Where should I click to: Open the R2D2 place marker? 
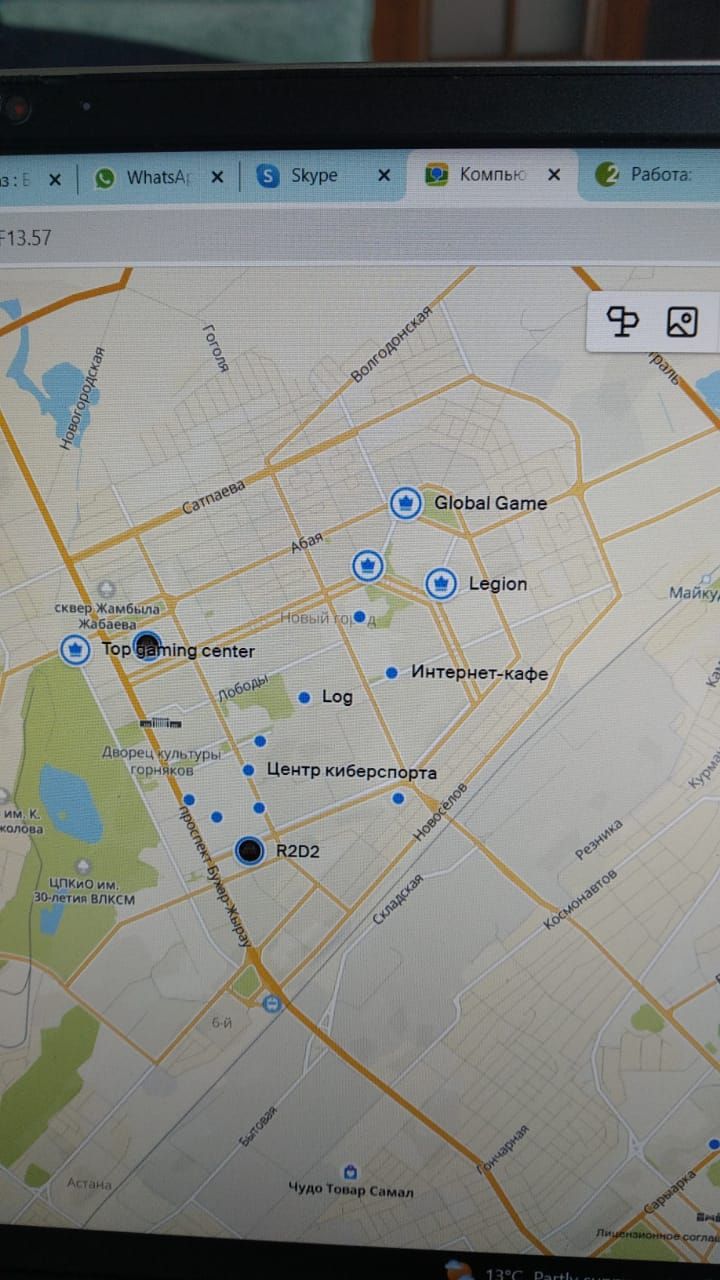pos(249,851)
